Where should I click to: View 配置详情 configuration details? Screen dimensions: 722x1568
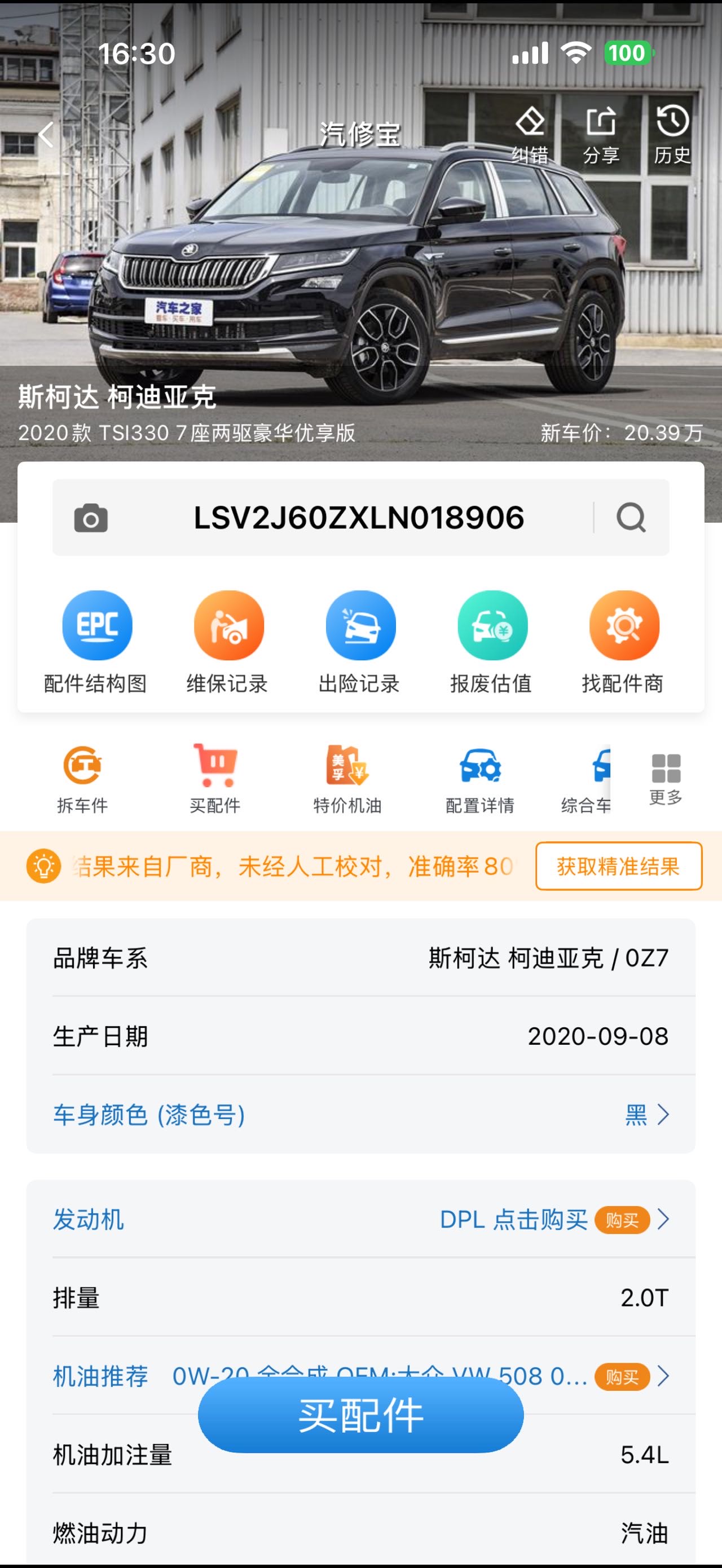481,779
